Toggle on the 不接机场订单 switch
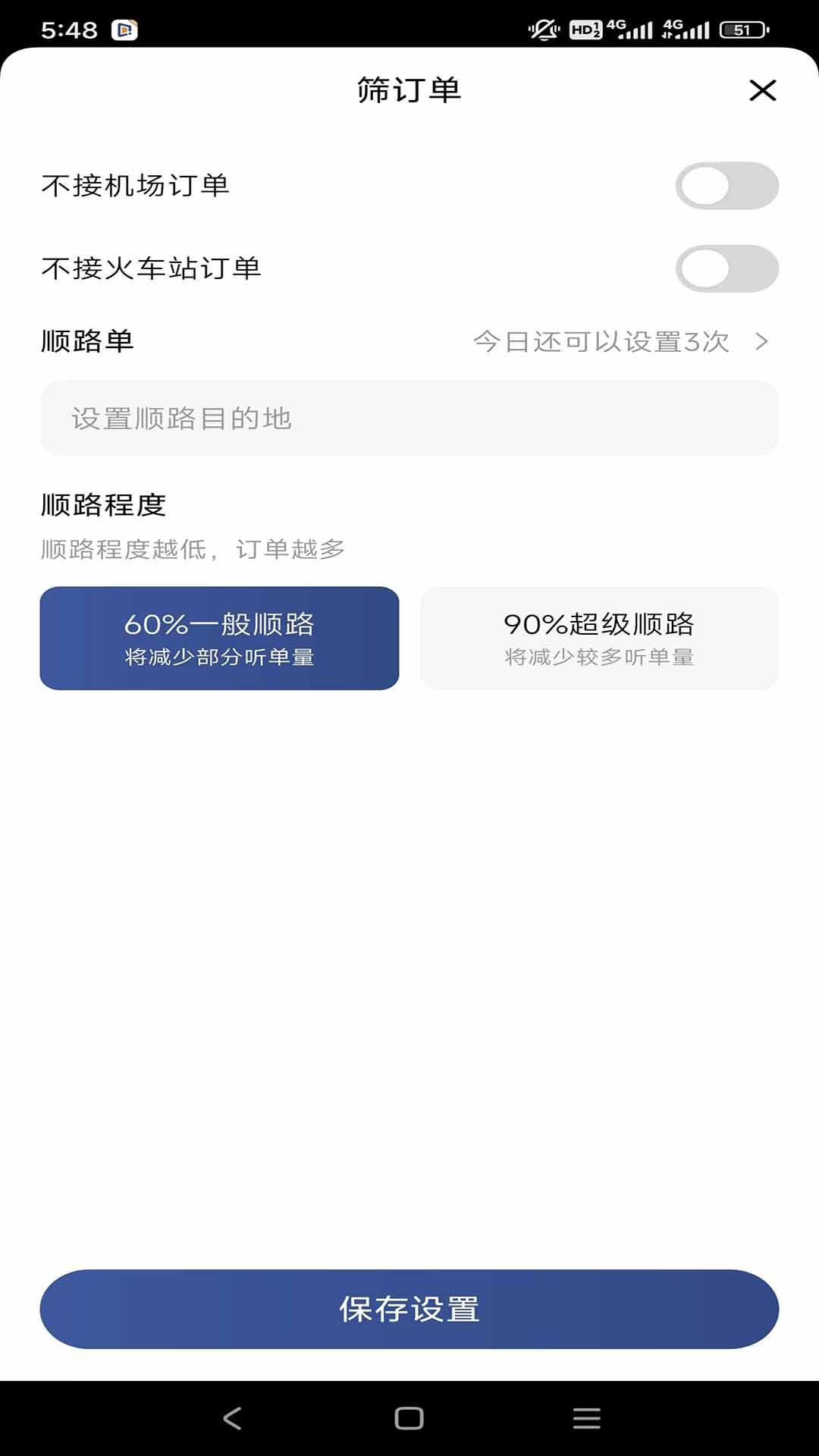The image size is (819, 1456). 729,182
